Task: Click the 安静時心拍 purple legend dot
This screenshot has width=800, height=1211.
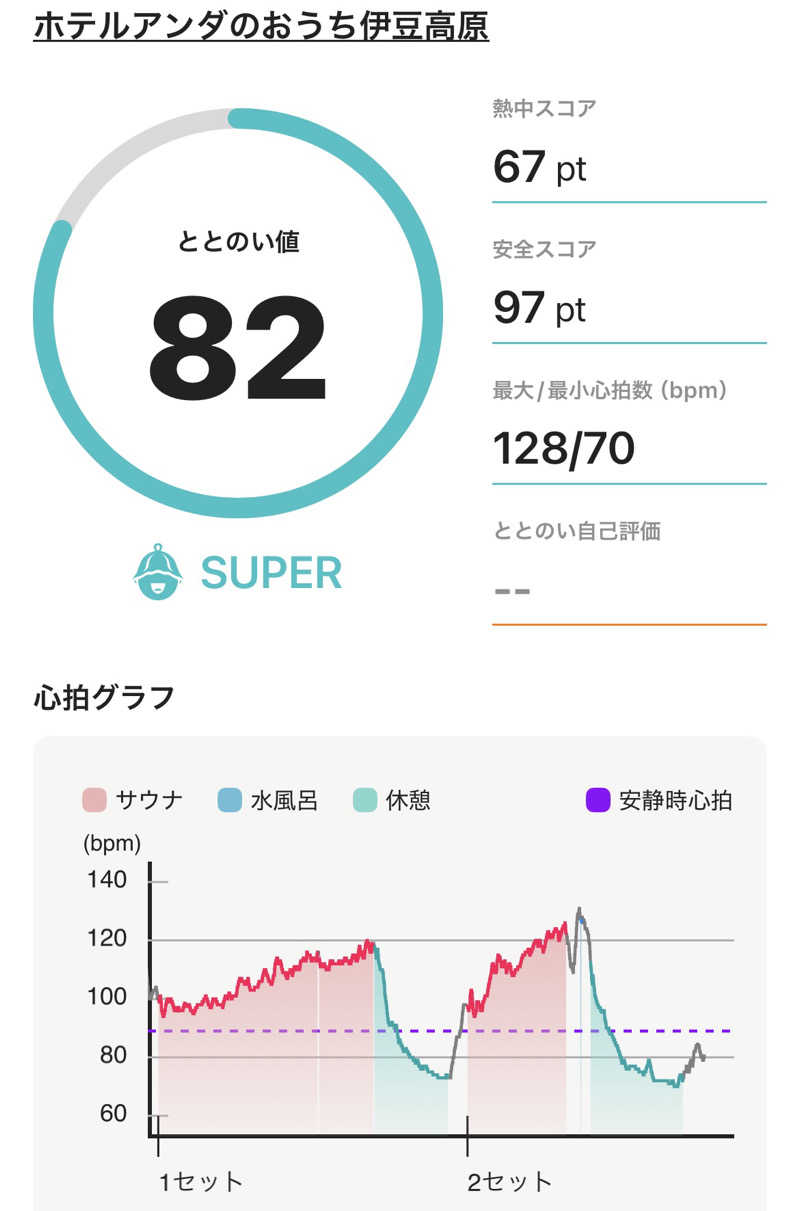Action: coord(596,799)
